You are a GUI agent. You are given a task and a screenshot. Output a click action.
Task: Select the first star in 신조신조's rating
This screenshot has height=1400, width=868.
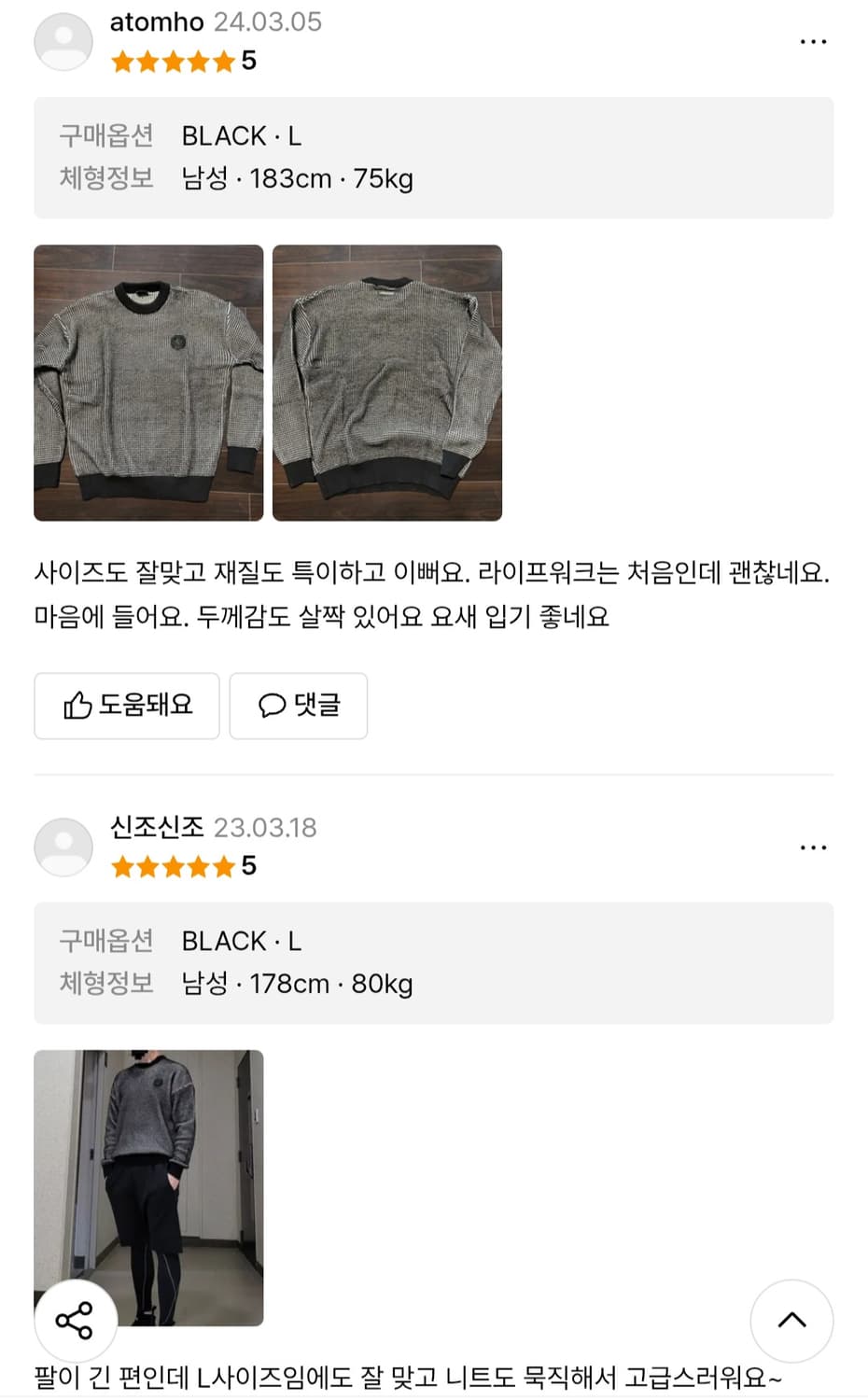(120, 867)
